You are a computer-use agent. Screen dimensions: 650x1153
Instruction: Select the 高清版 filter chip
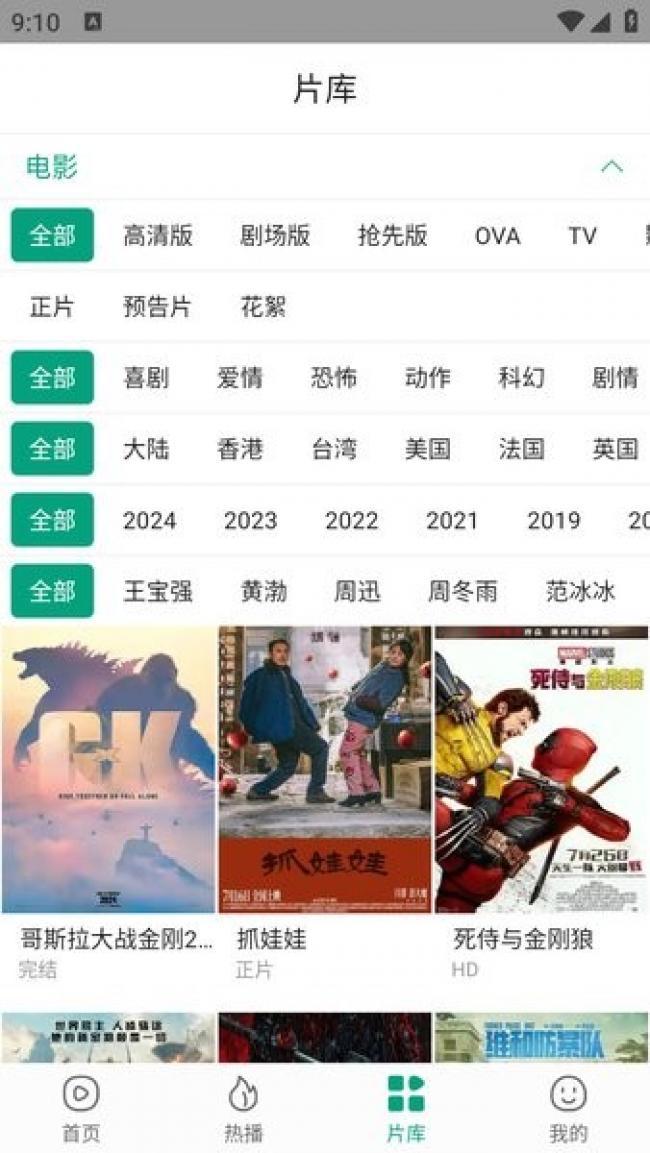click(157, 236)
